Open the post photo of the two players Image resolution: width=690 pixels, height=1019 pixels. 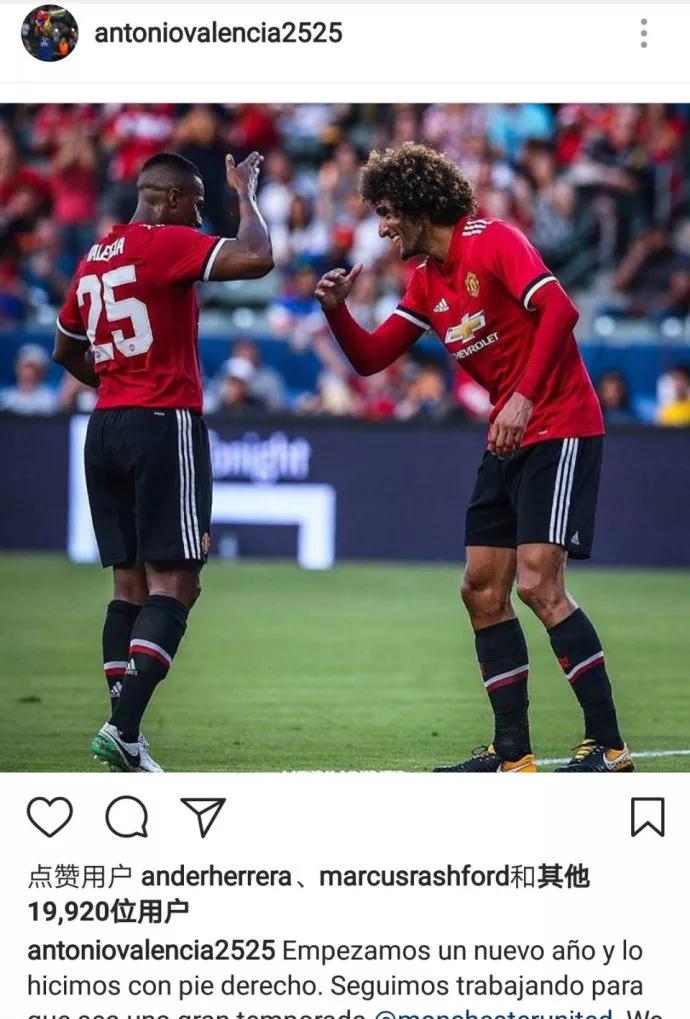point(345,437)
